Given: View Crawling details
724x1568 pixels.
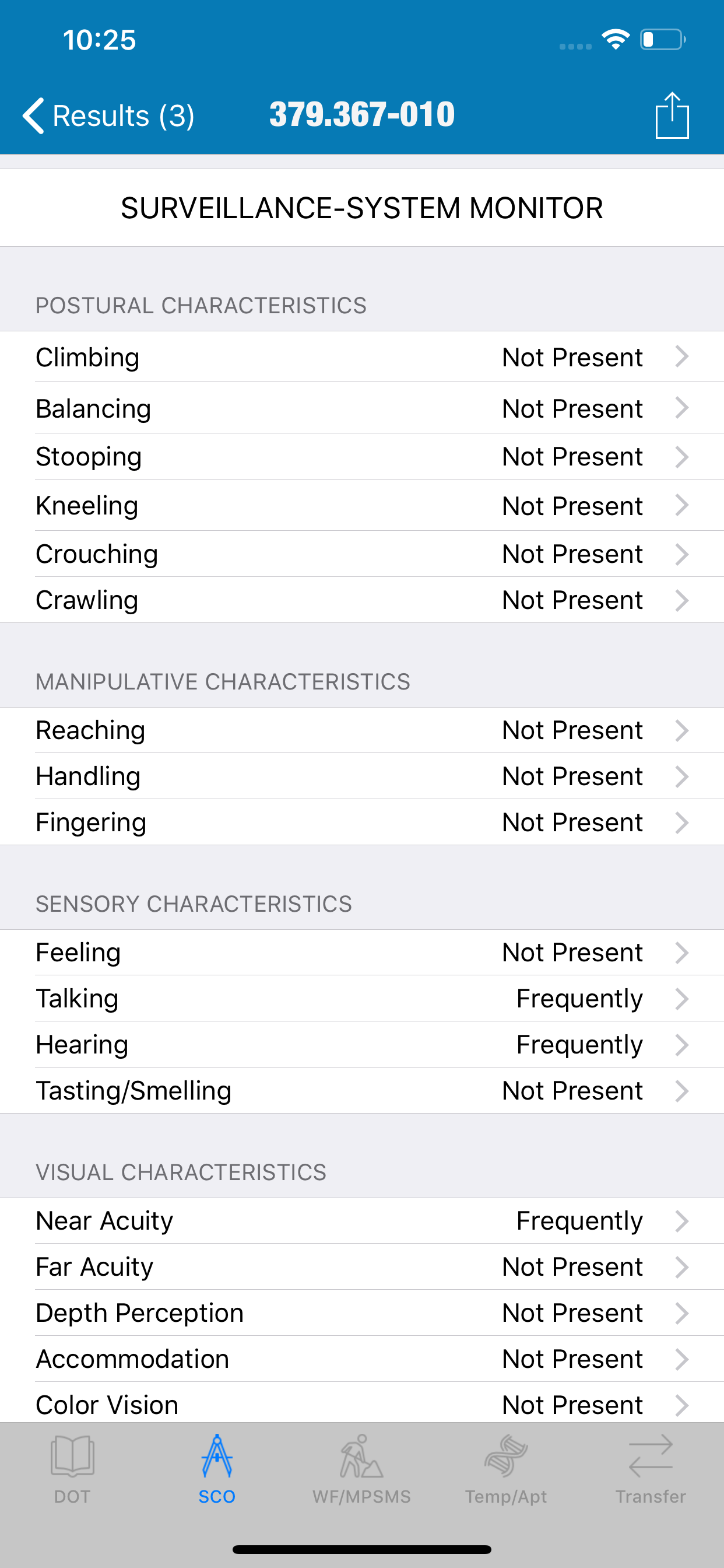Looking at the screenshot, I should pos(361,600).
